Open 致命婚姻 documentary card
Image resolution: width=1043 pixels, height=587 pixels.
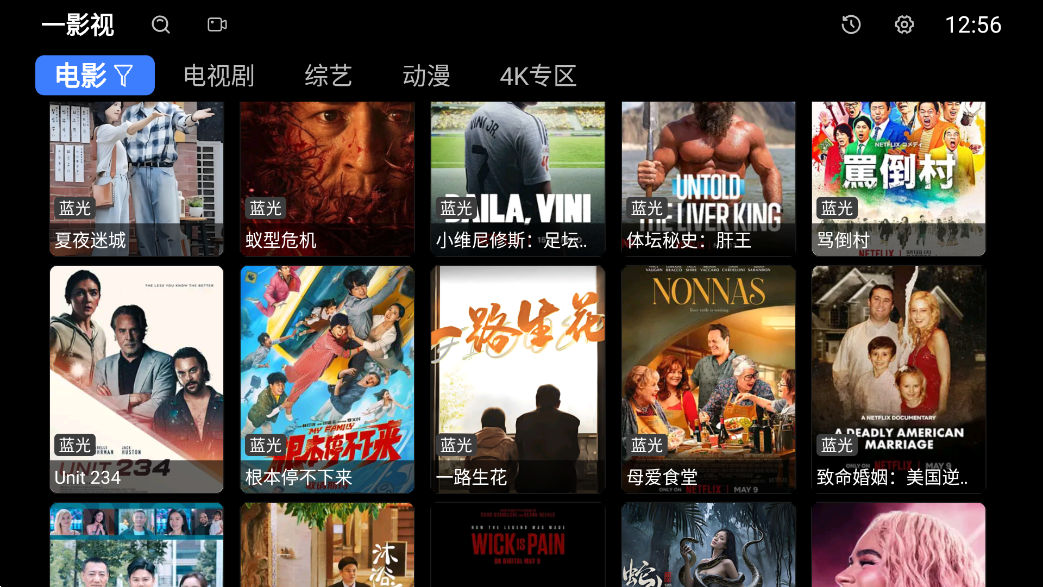898,378
